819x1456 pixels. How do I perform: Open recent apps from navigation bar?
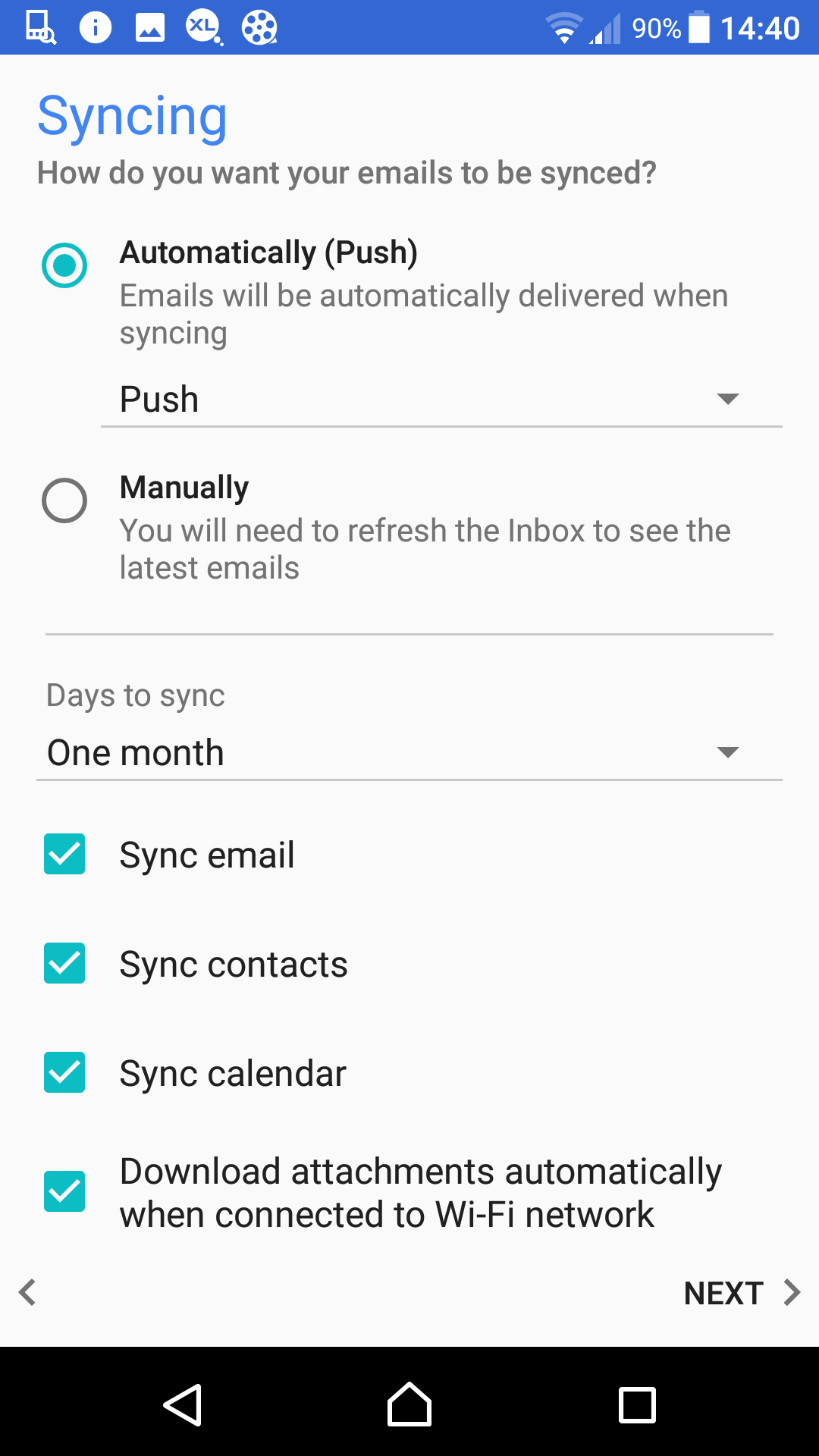click(637, 1405)
